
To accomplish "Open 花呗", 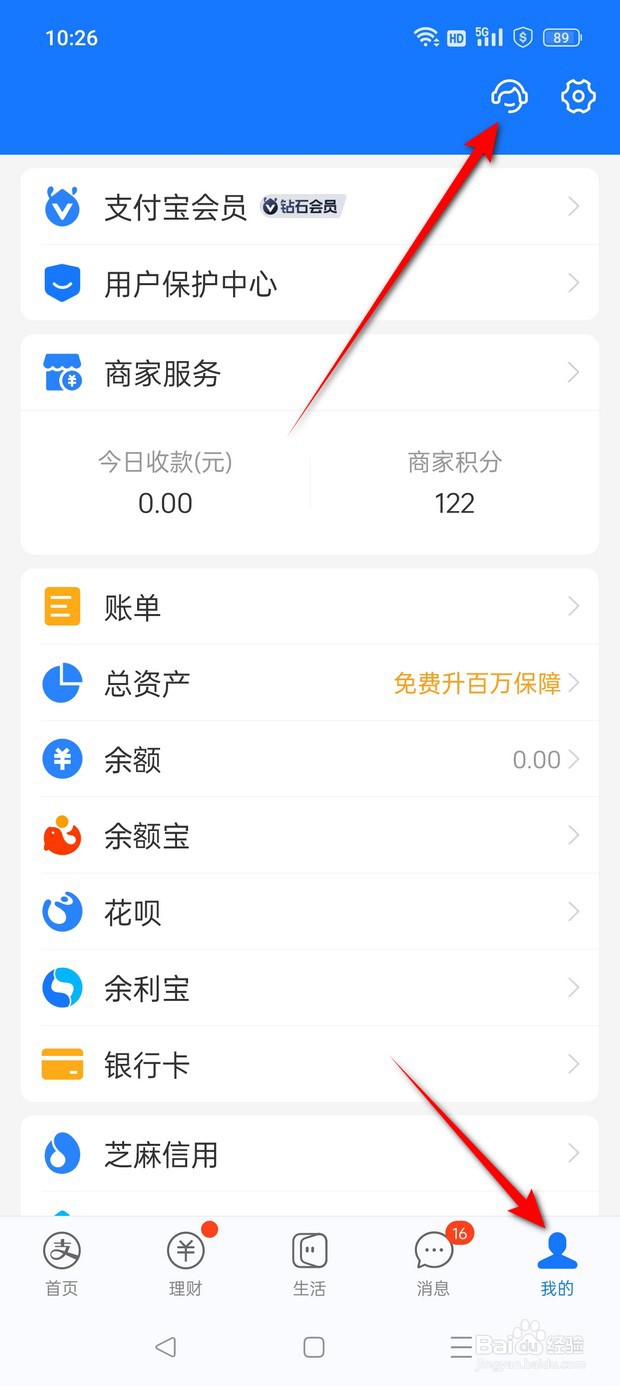I will pyautogui.click(x=309, y=912).
